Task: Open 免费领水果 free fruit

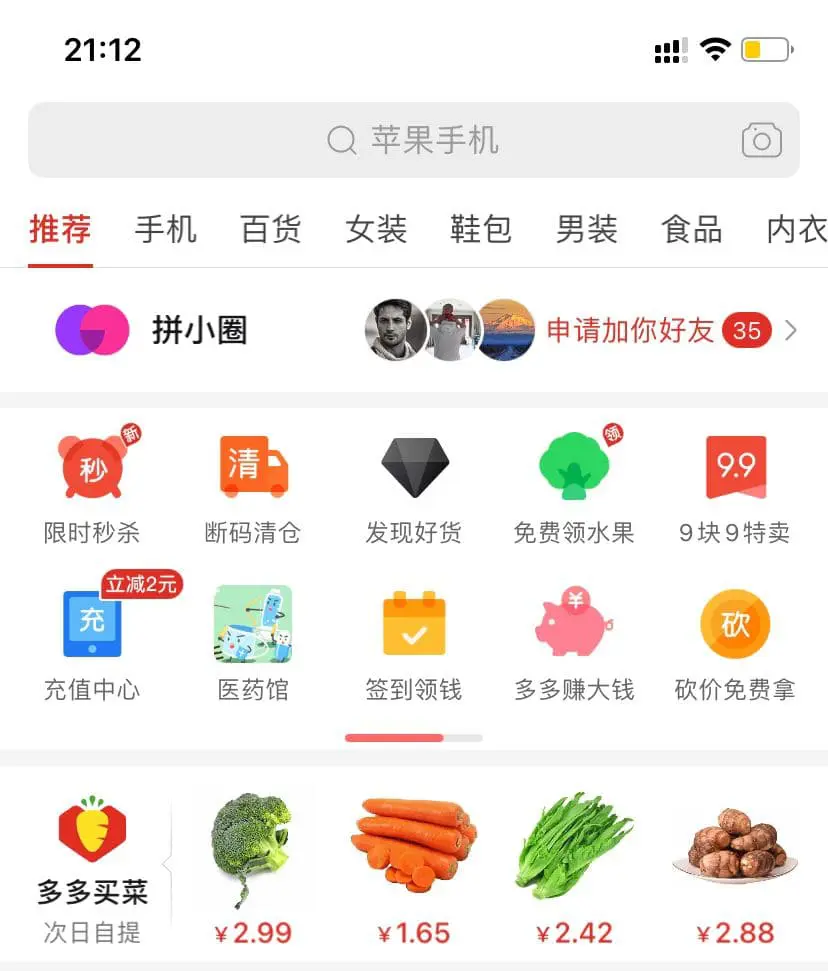Action: [x=574, y=487]
